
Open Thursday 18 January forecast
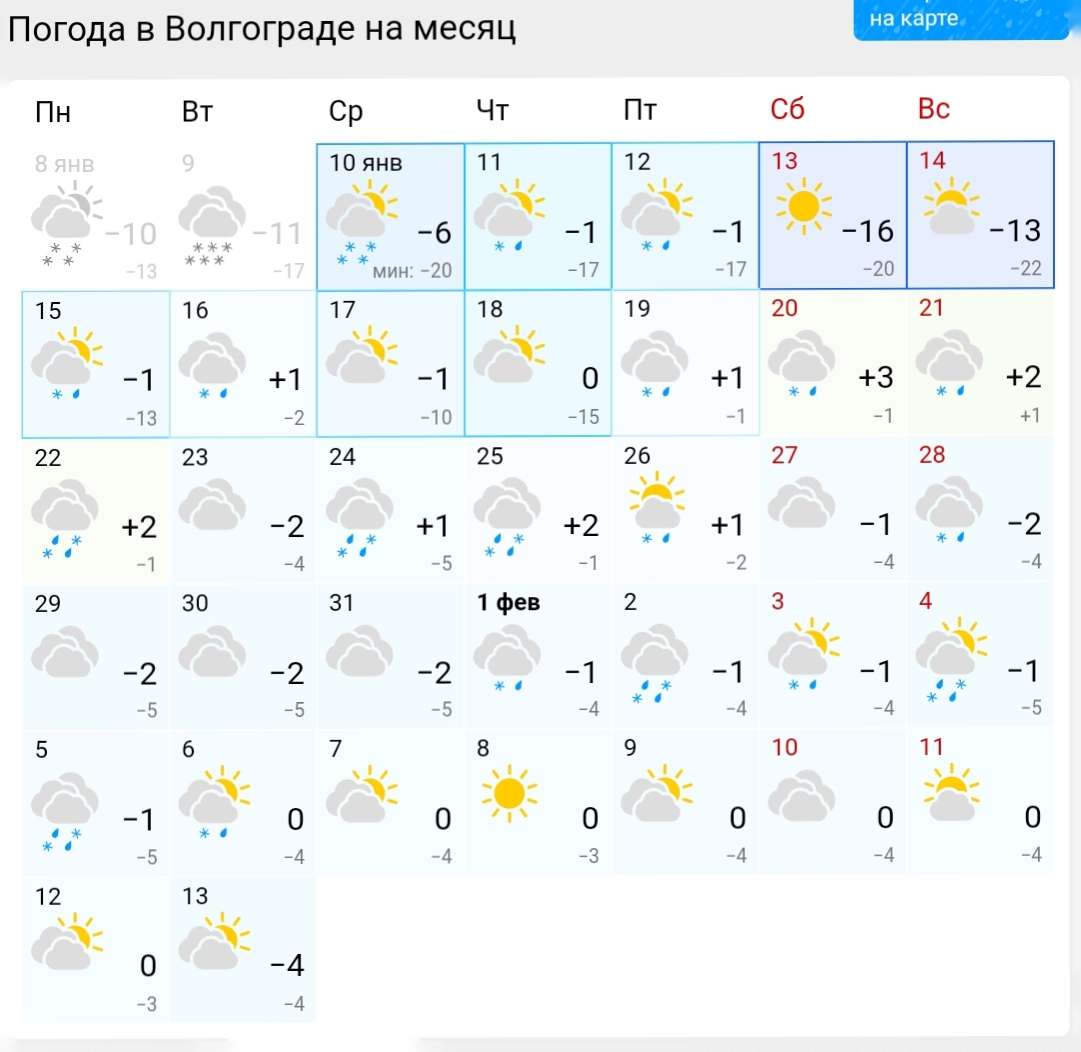[x=537, y=364]
